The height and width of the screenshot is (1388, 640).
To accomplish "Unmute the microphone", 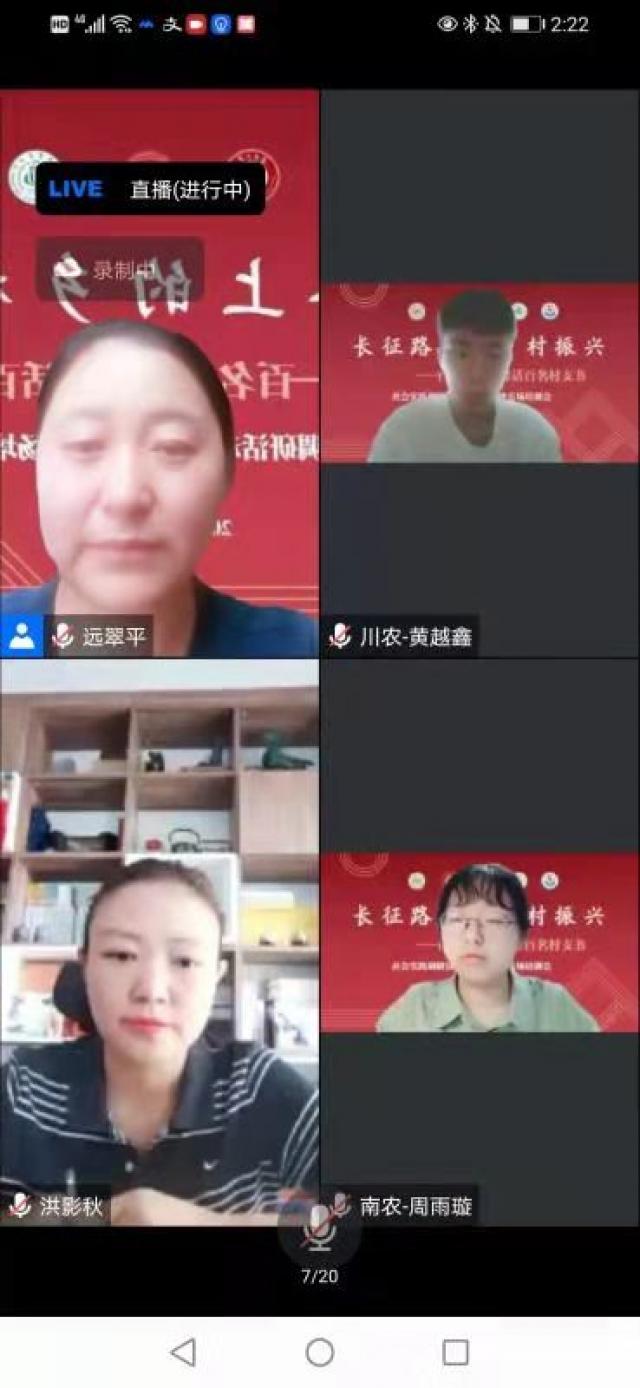I will point(320,1229).
